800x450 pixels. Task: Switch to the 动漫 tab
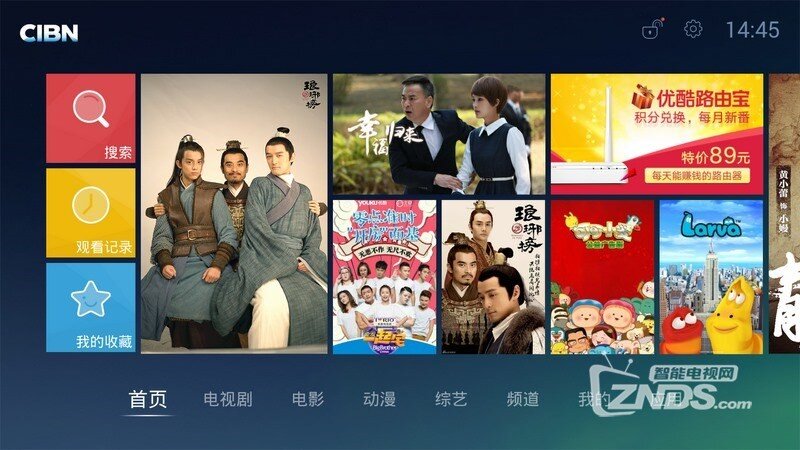(379, 399)
